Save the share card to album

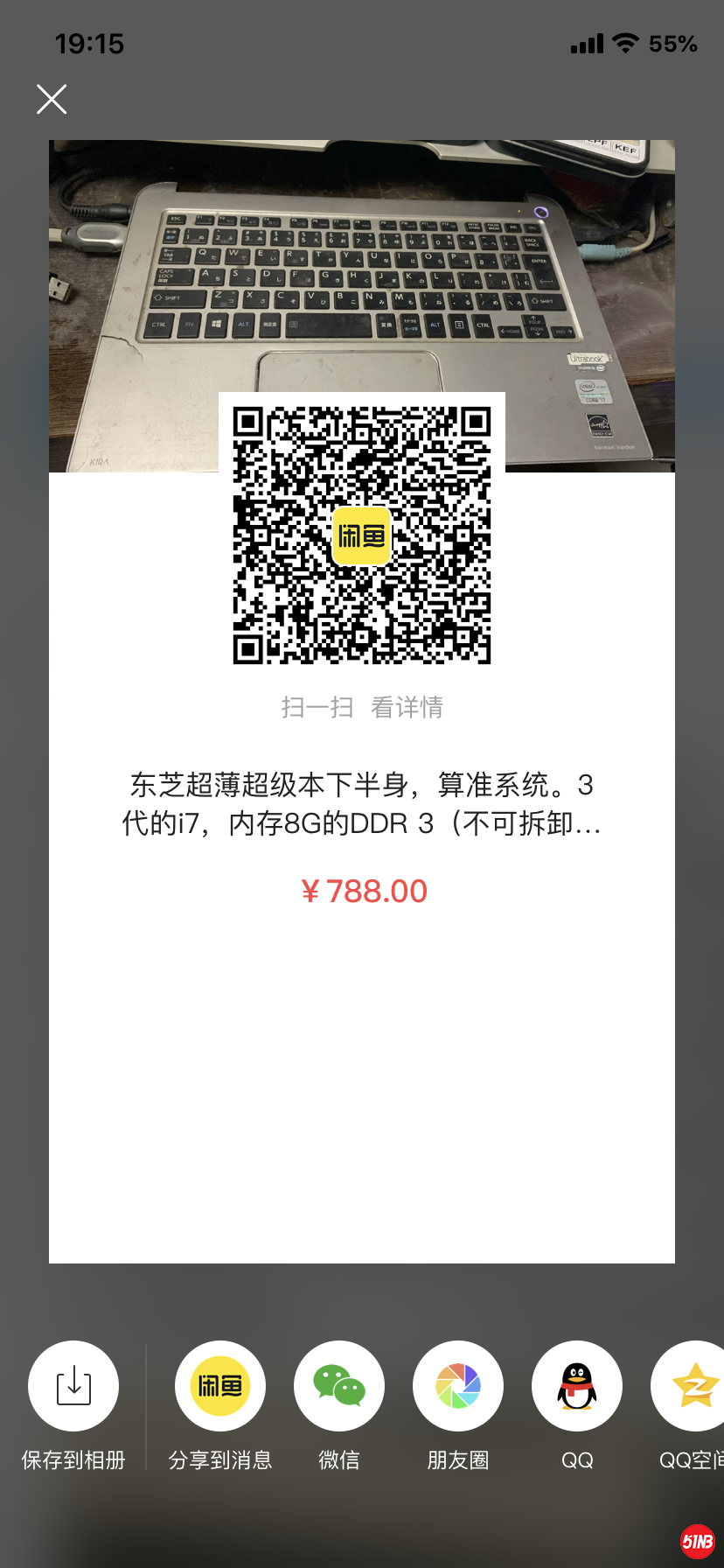pyautogui.click(x=73, y=1386)
